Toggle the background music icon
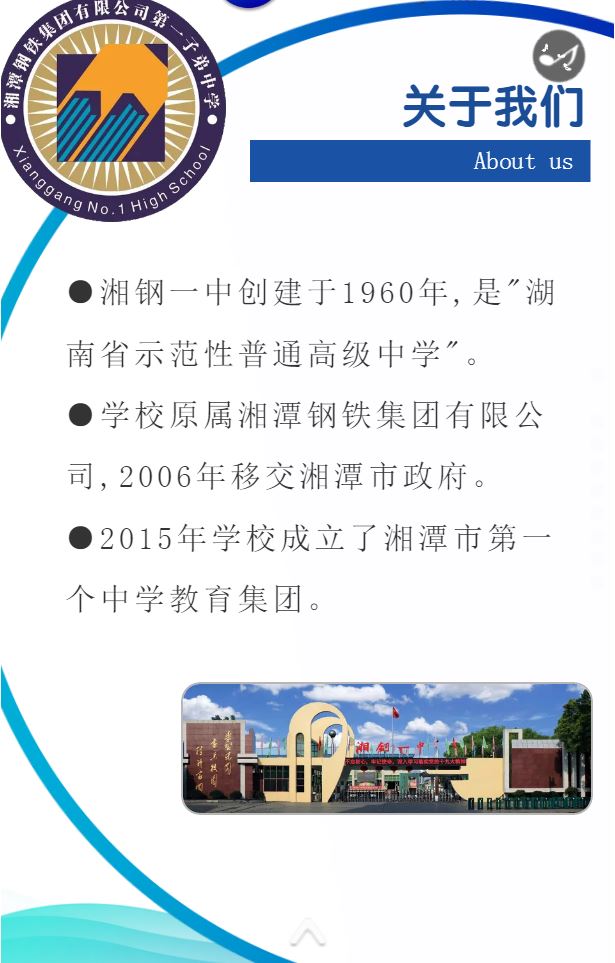The image size is (615, 963). point(558,55)
